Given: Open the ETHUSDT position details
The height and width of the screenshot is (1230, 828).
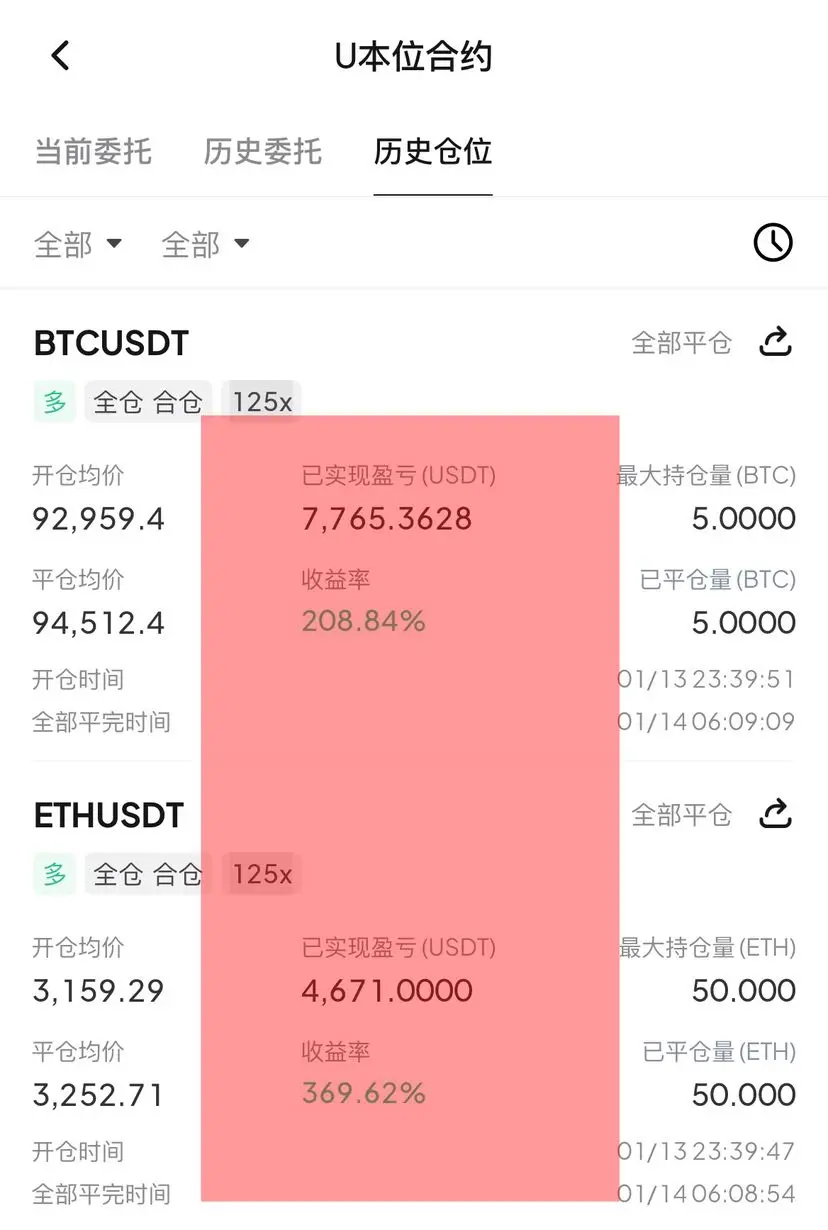Looking at the screenshot, I should 109,815.
